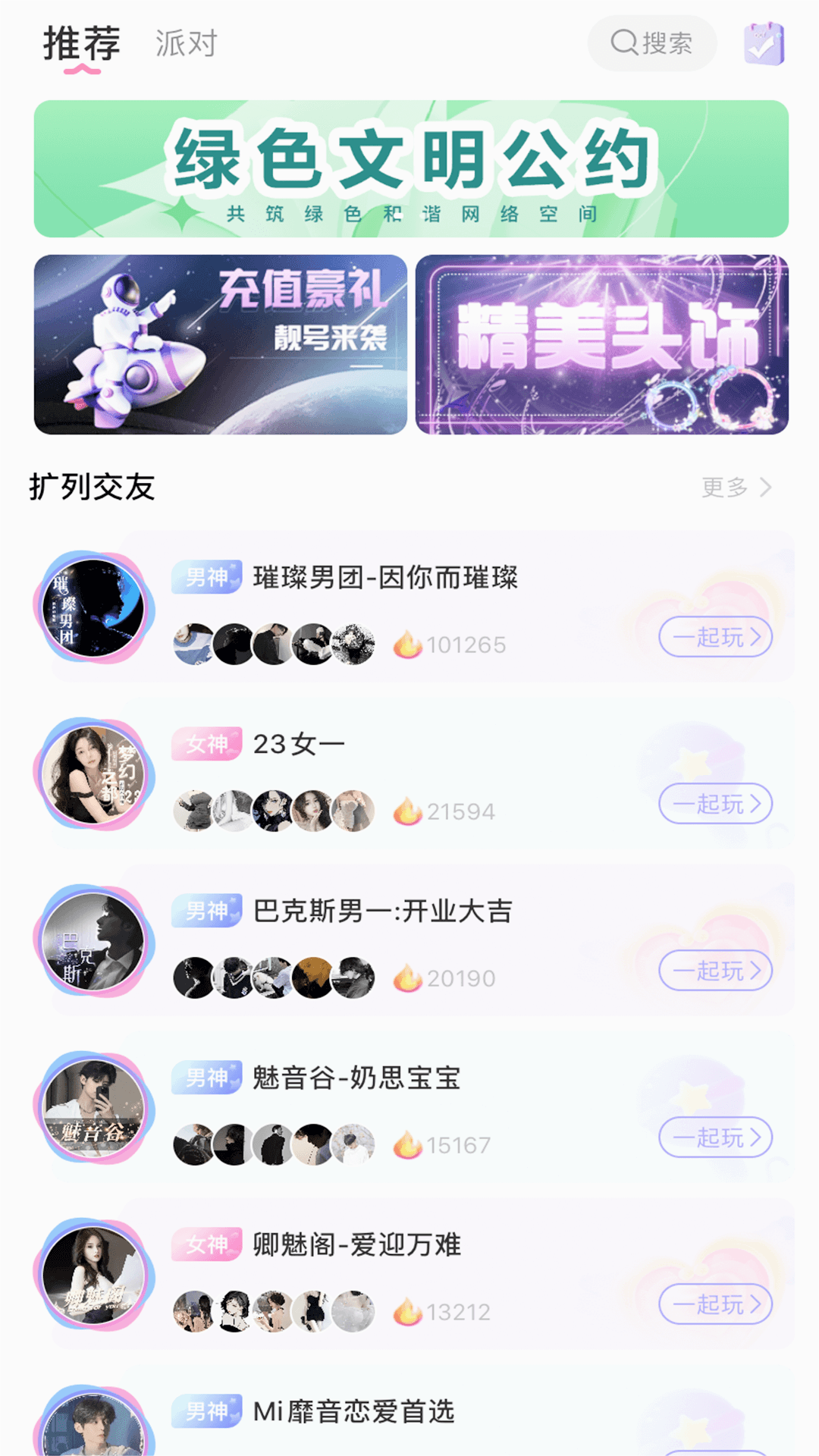Click the 女神 badge on 卿魅阁 room

(x=206, y=1244)
